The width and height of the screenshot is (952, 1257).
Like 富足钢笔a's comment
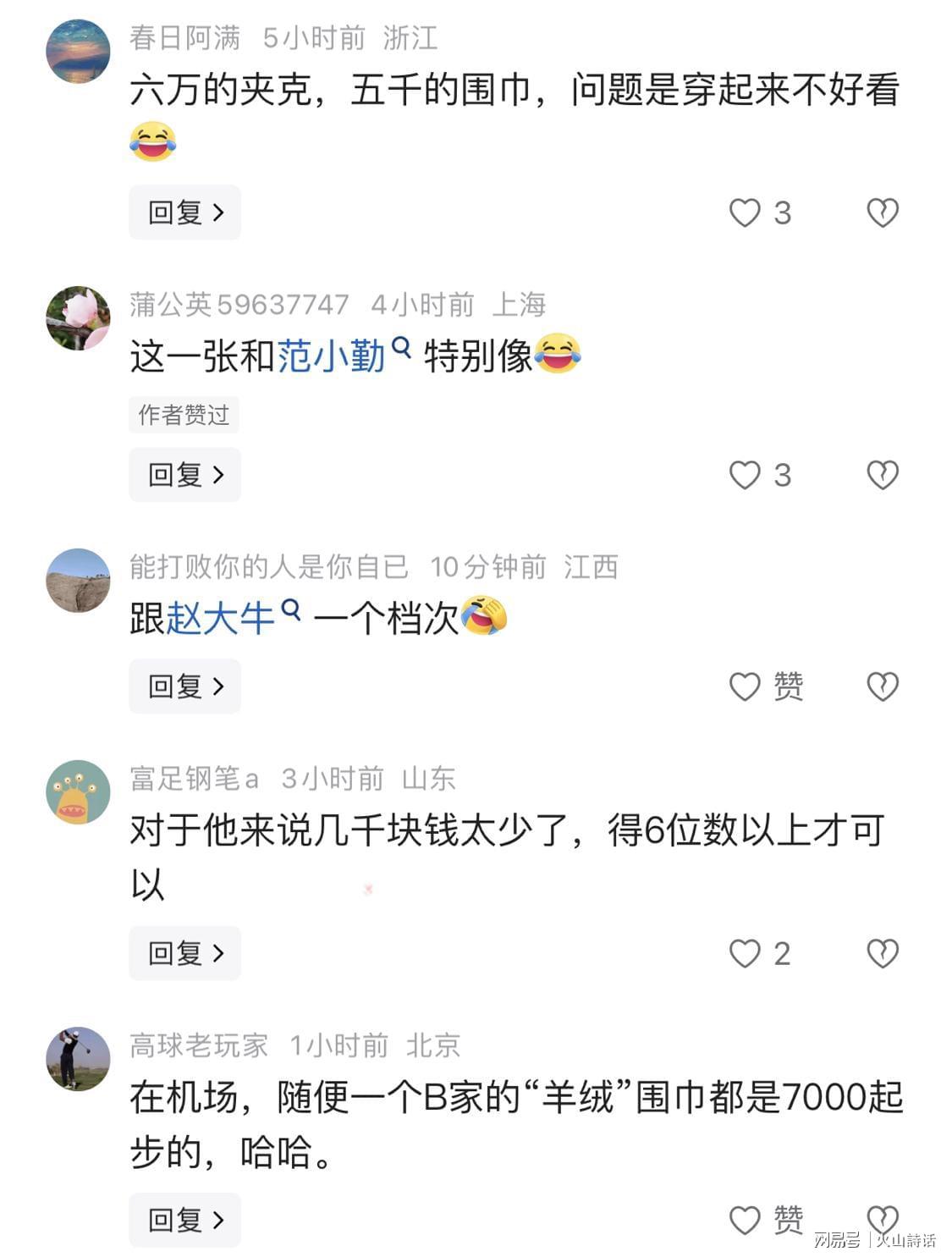(745, 953)
